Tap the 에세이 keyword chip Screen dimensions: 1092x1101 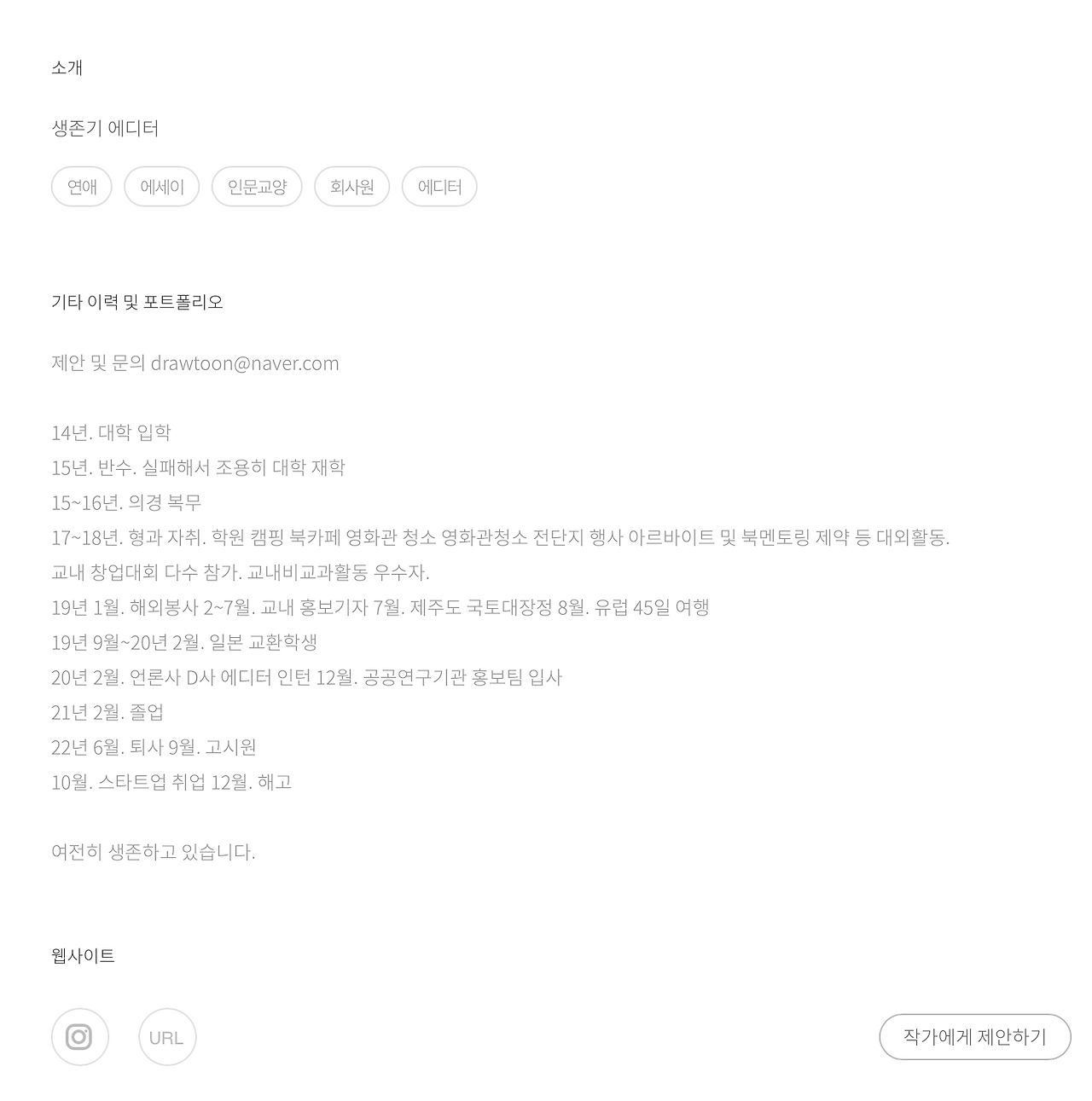point(162,187)
